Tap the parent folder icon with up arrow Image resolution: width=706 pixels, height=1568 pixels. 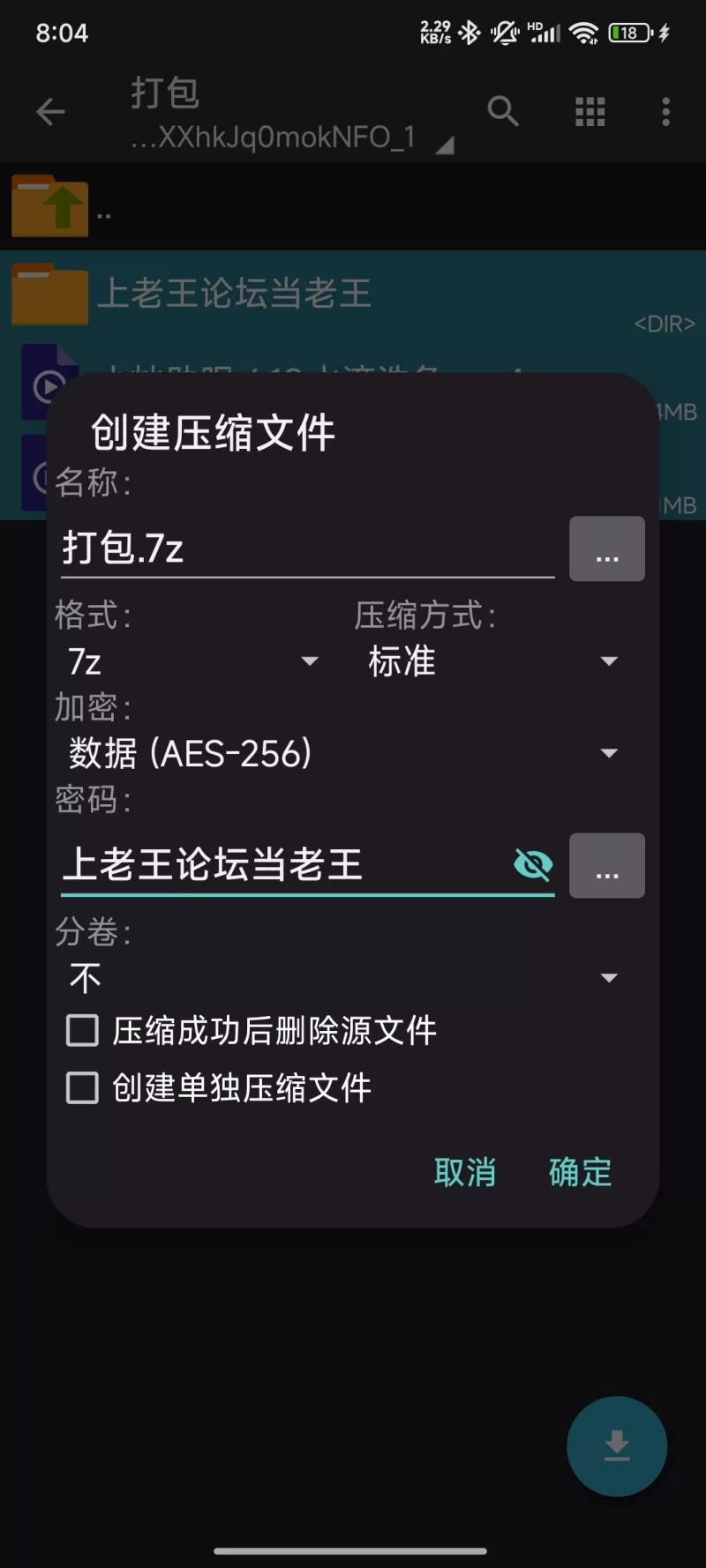[x=49, y=205]
